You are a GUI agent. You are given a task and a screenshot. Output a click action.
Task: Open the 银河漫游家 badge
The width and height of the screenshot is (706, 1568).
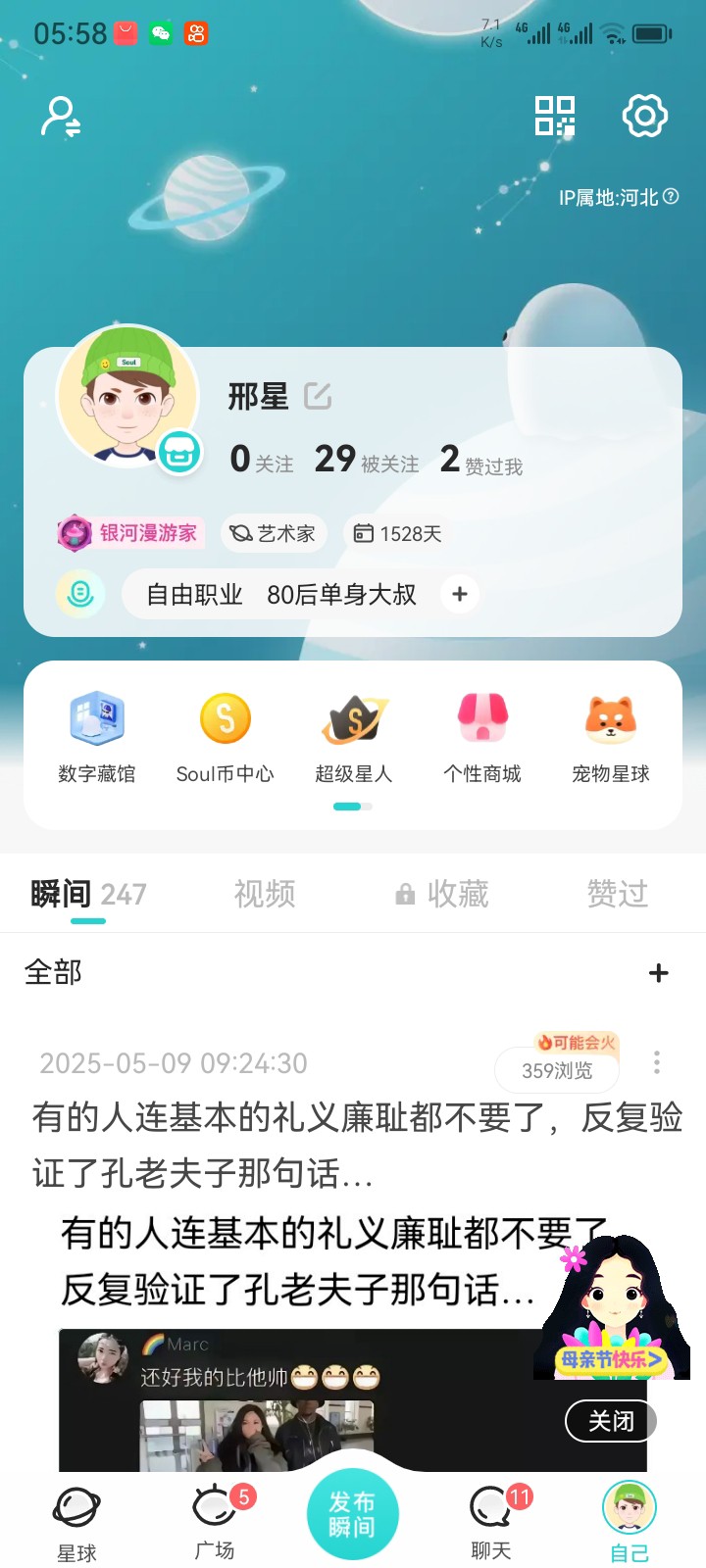(128, 533)
